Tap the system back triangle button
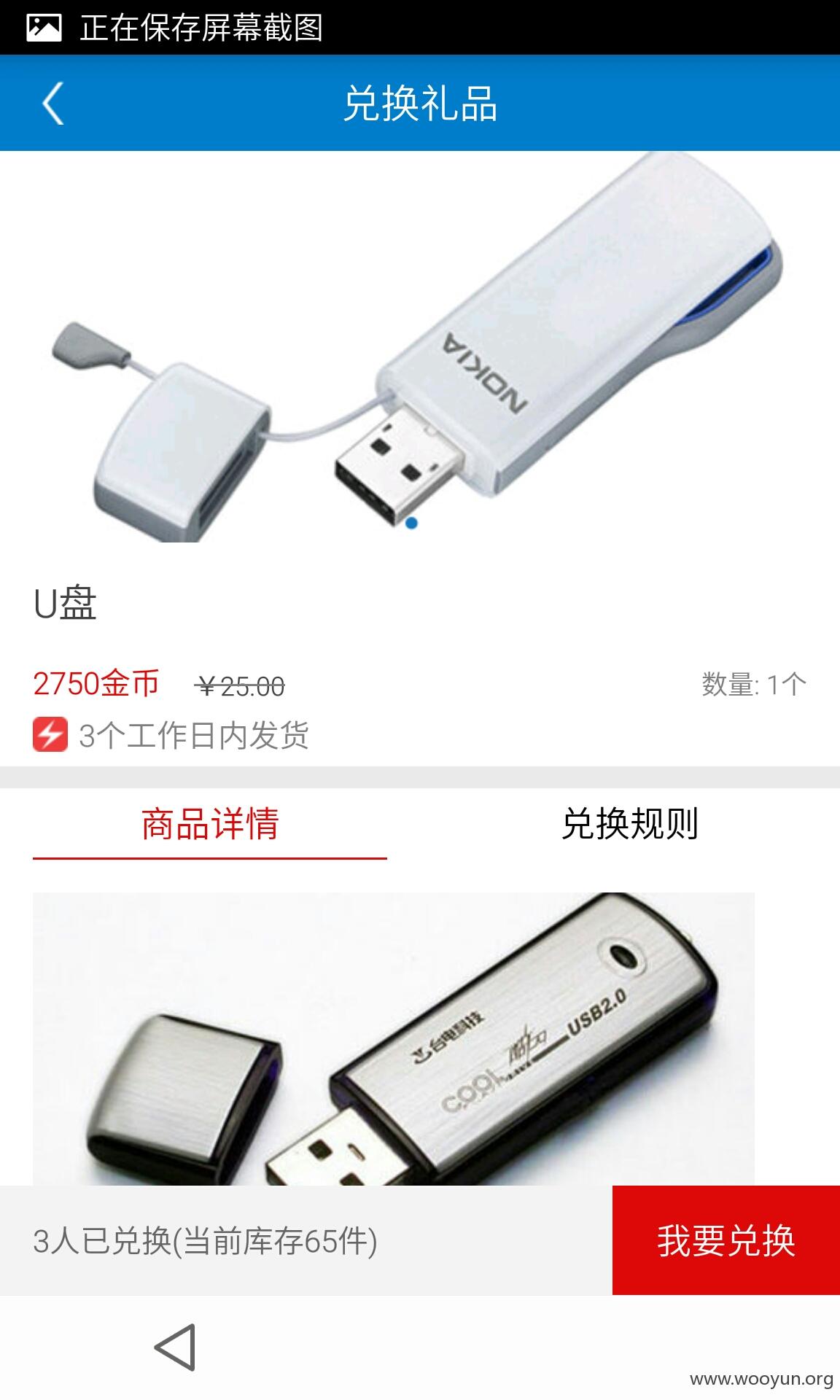This screenshot has height=1400, width=840. tap(176, 1347)
